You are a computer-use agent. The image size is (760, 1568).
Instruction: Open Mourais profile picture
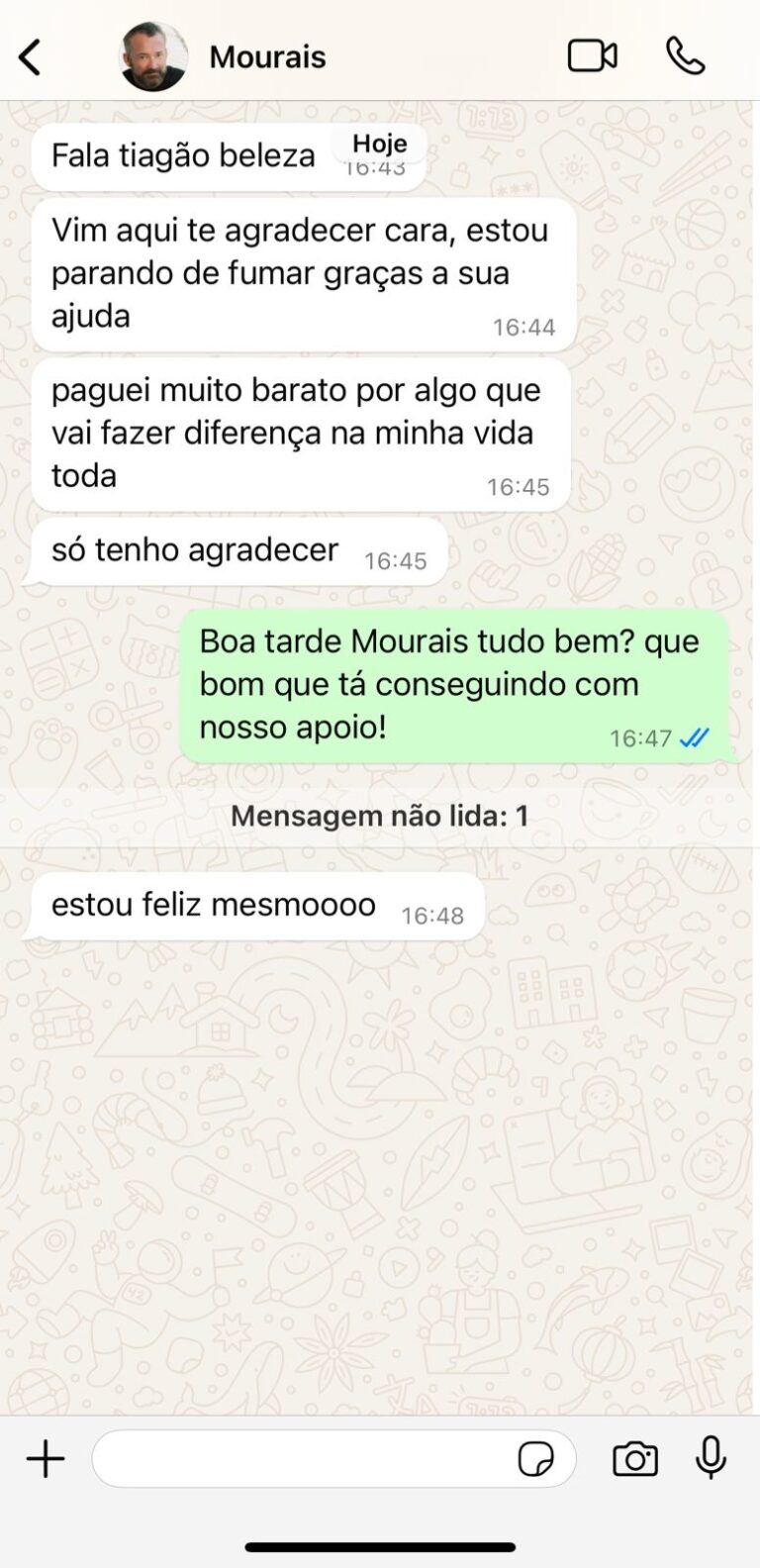click(153, 56)
